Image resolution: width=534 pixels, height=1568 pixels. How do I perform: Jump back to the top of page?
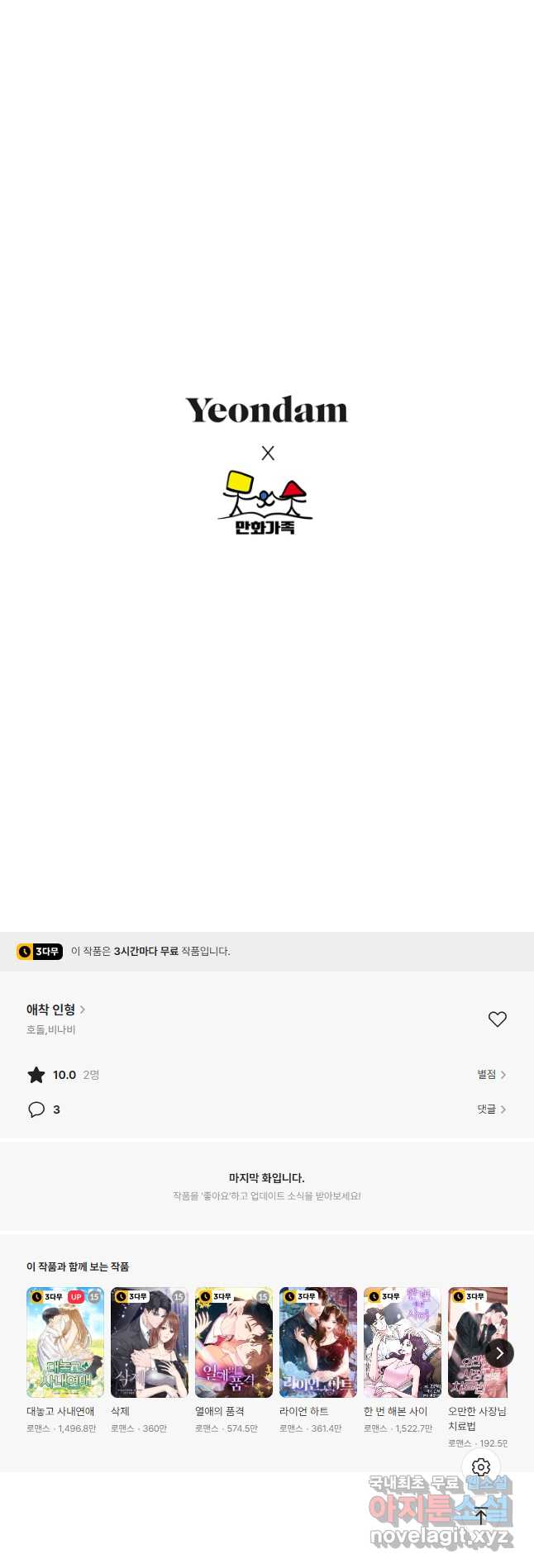tap(481, 1515)
